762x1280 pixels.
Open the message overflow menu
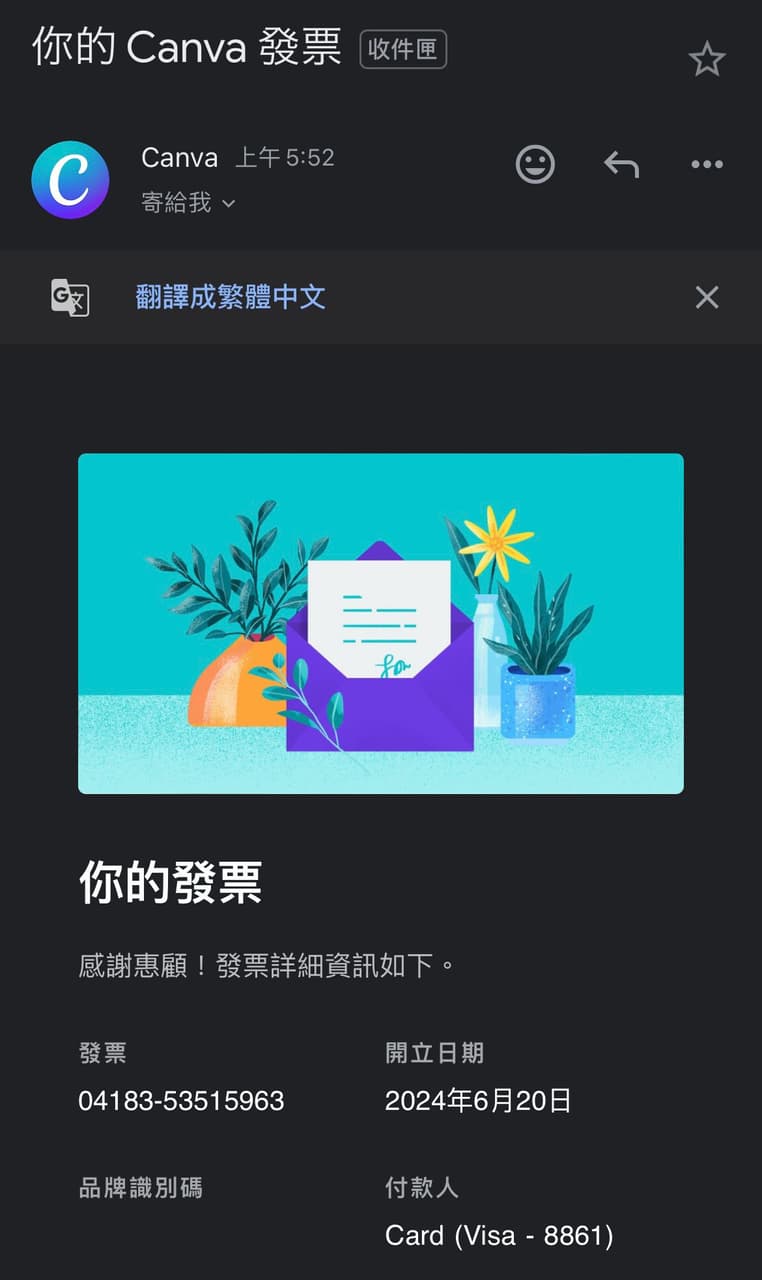pos(707,165)
